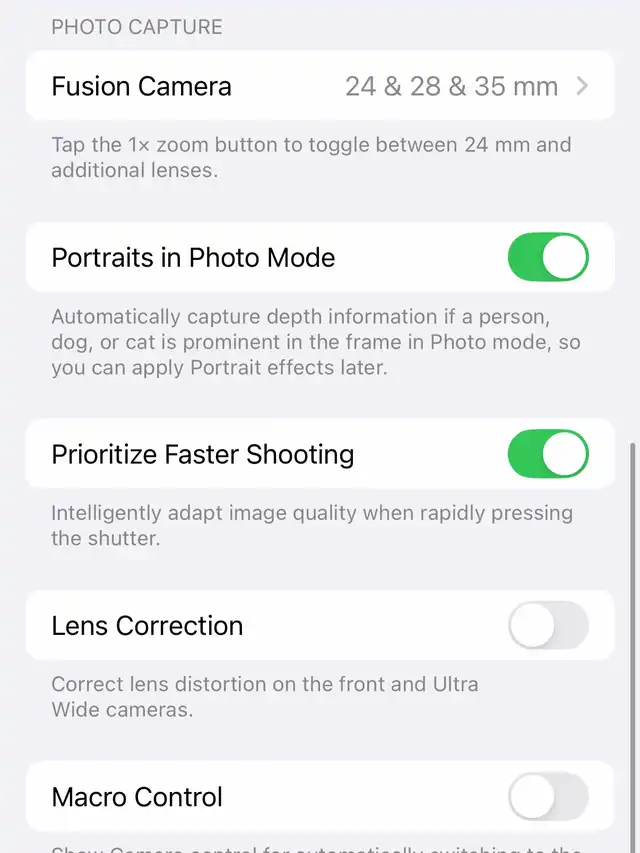Turn off Portraits in Photo Mode
The width and height of the screenshot is (640, 853).
[x=547, y=257]
